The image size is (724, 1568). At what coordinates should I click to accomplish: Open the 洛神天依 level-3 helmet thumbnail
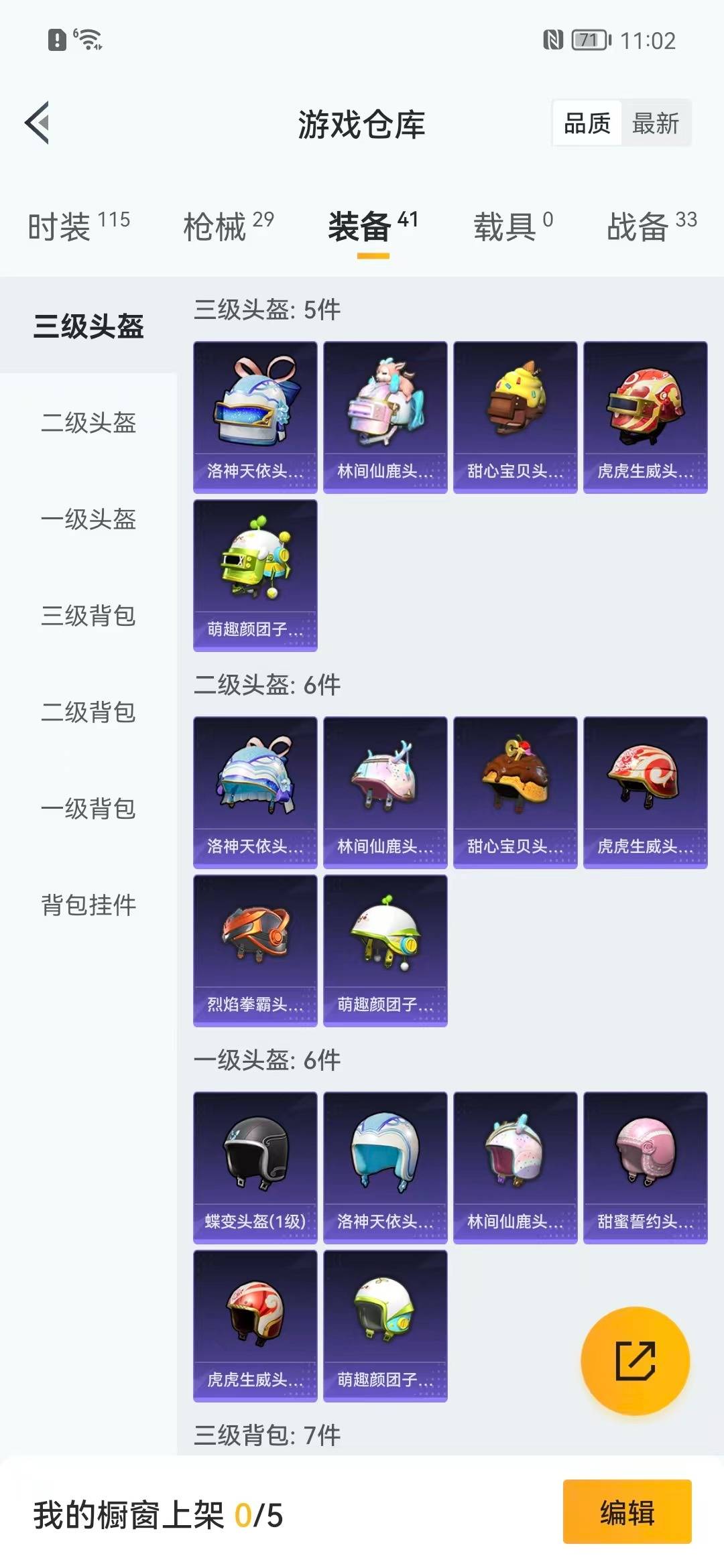255,415
